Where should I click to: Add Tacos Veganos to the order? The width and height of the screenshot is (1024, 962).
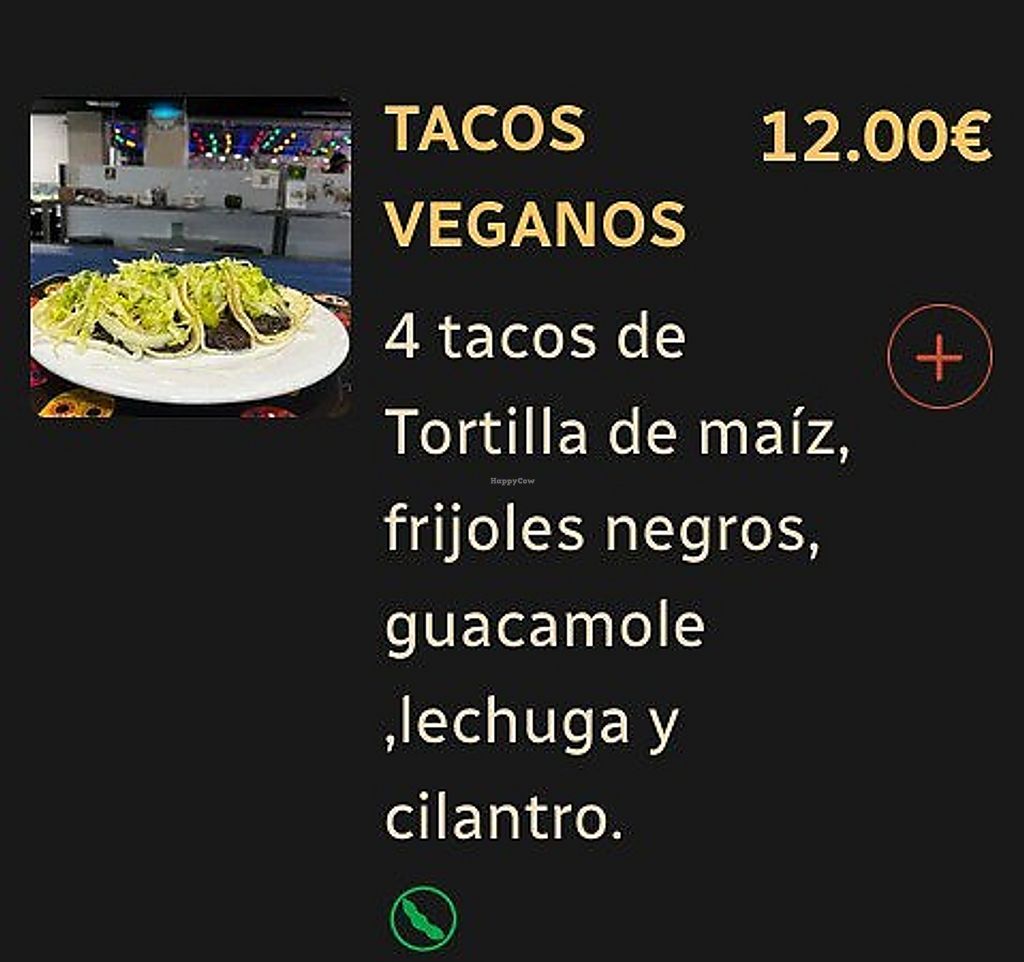939,357
